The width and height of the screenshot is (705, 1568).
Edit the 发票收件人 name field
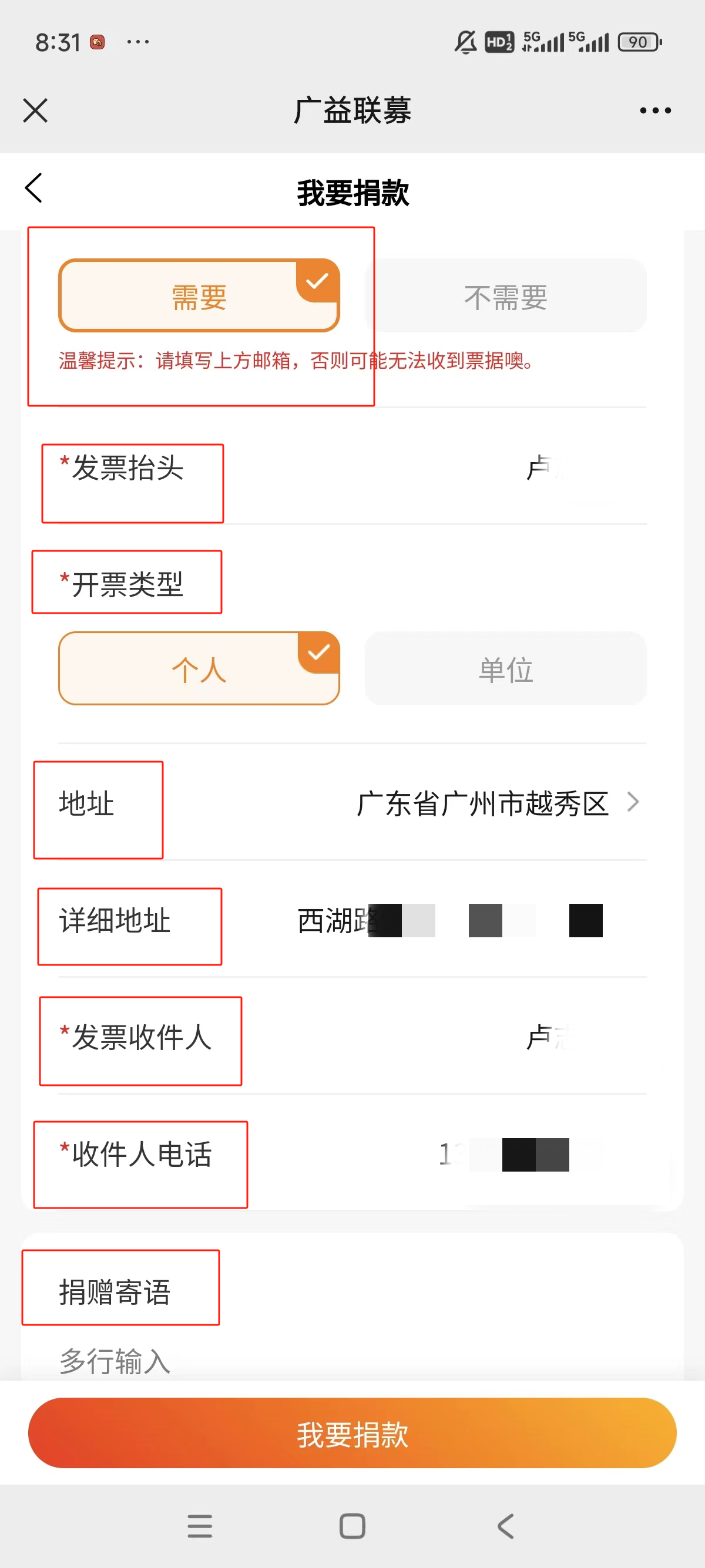pyautogui.click(x=352, y=1037)
